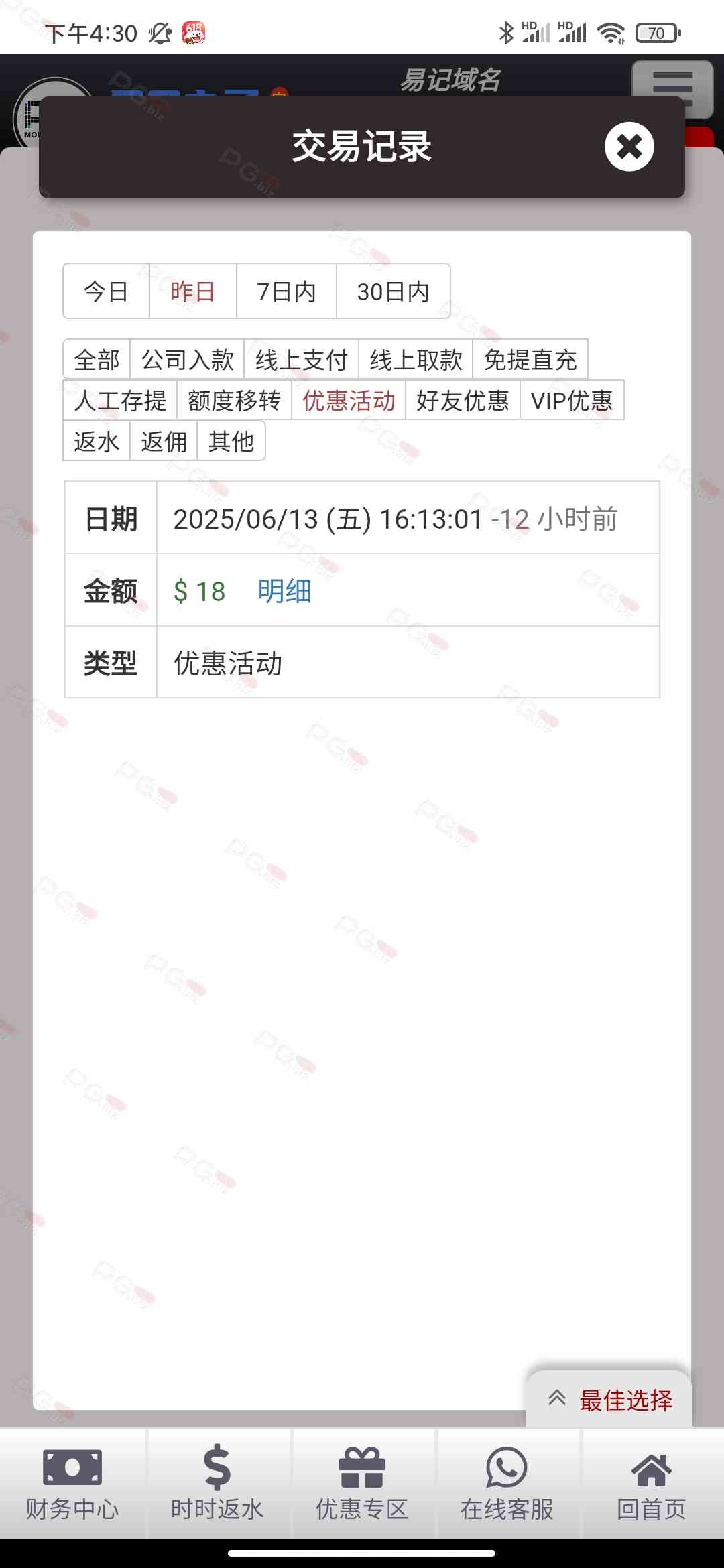Show 额度移转 records
Image resolution: width=724 pixels, height=1568 pixels.
pyautogui.click(x=234, y=401)
